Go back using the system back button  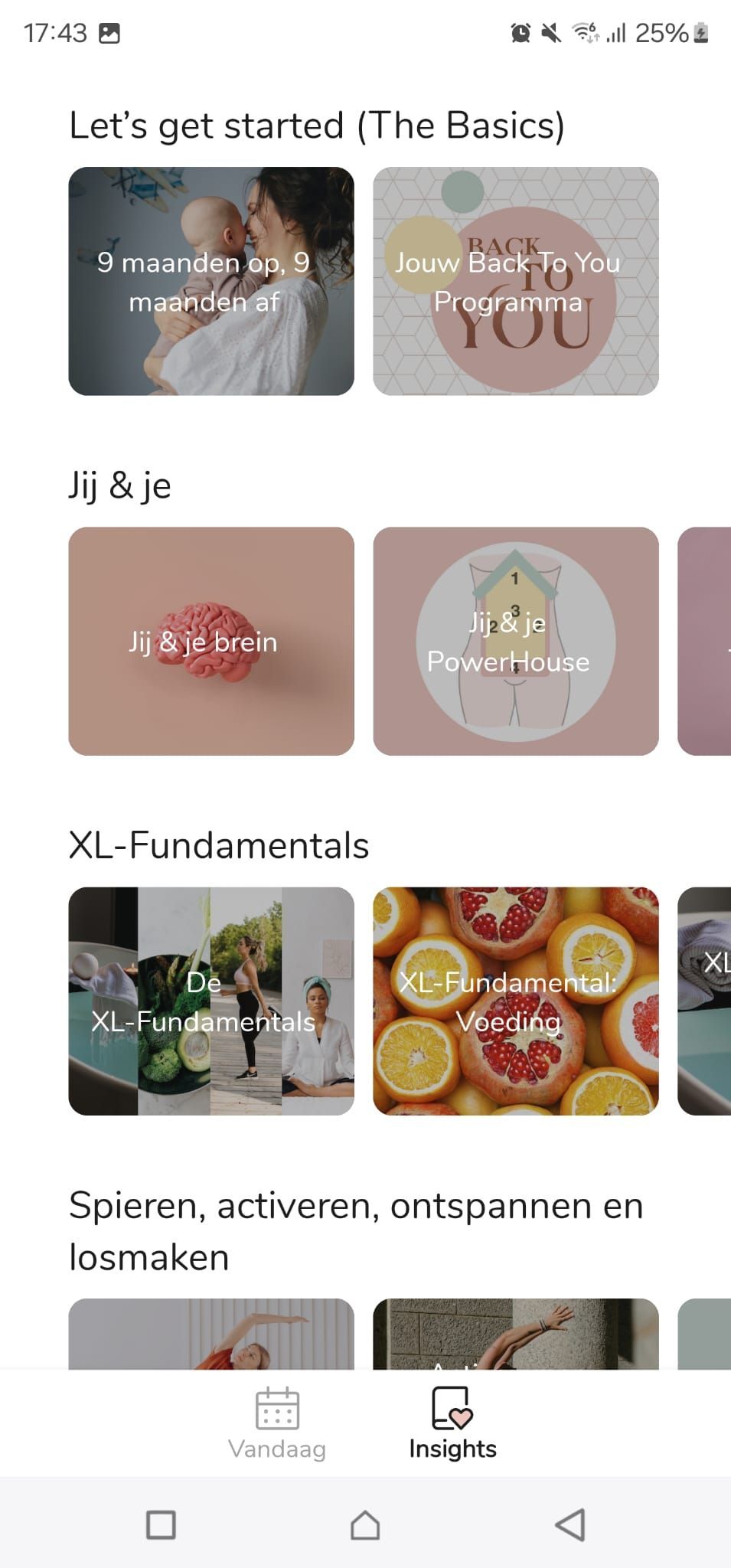click(x=569, y=1524)
